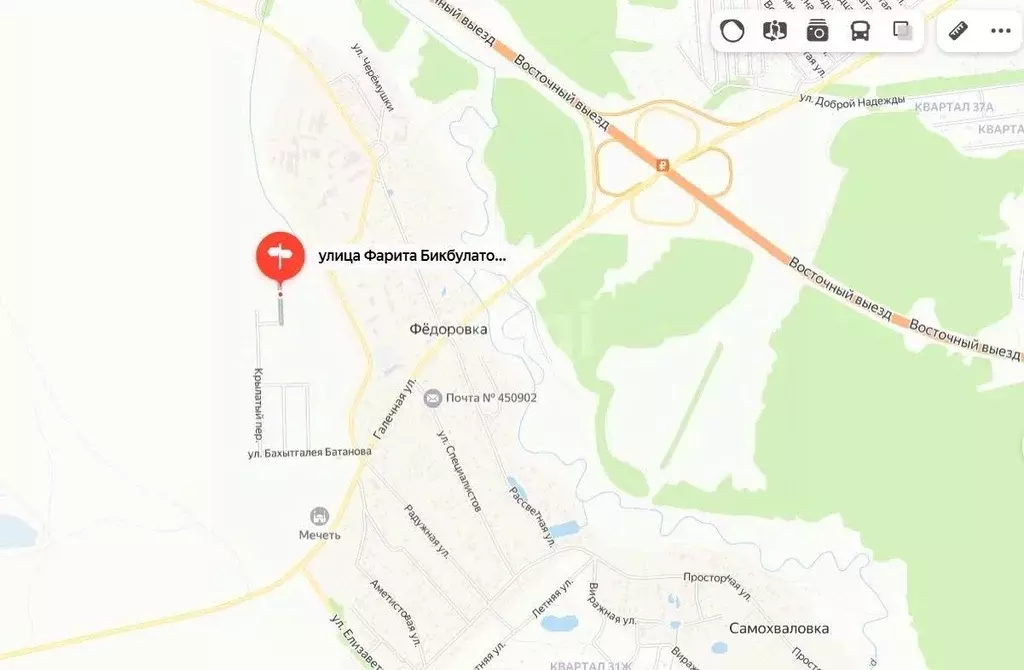
Task: Show photos on the map
Action: 817,31
